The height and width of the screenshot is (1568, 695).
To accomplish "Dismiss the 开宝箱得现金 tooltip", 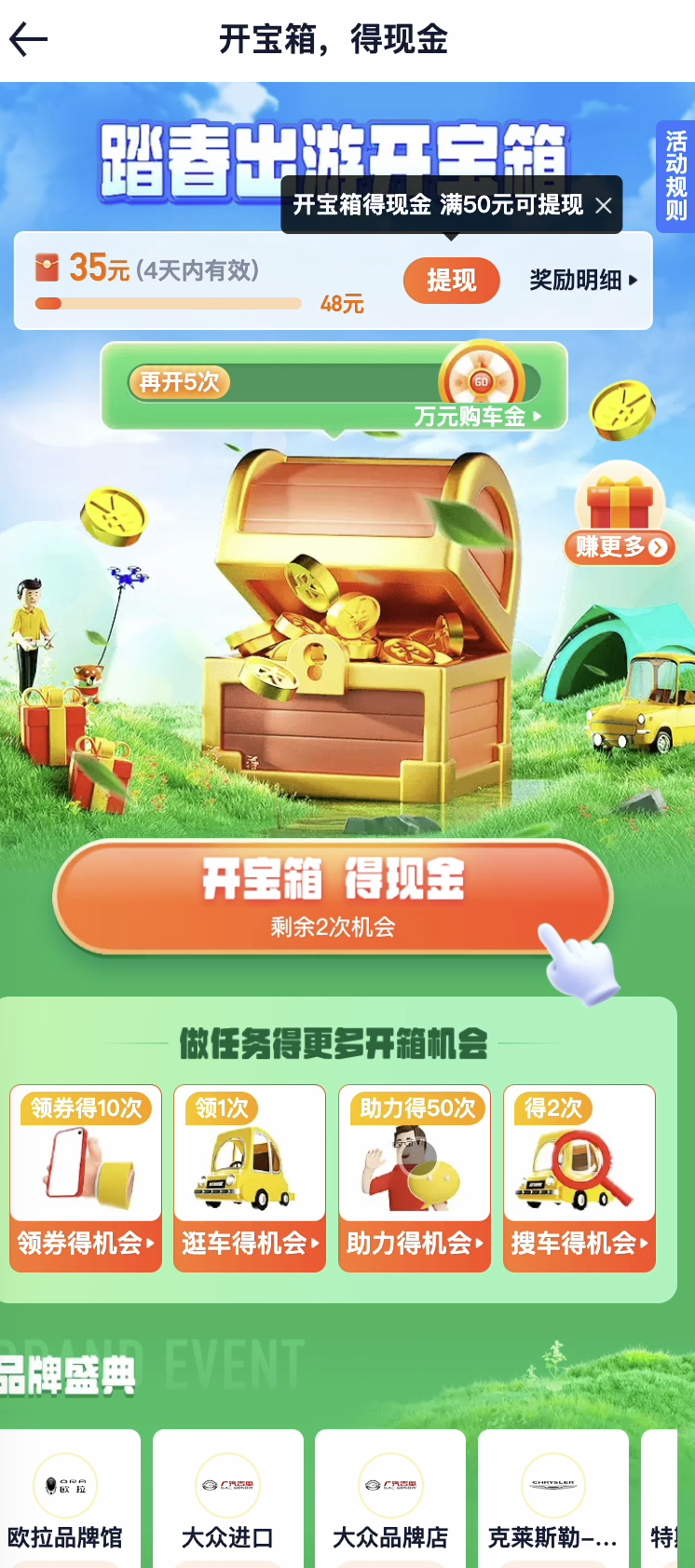I will pyautogui.click(x=604, y=205).
